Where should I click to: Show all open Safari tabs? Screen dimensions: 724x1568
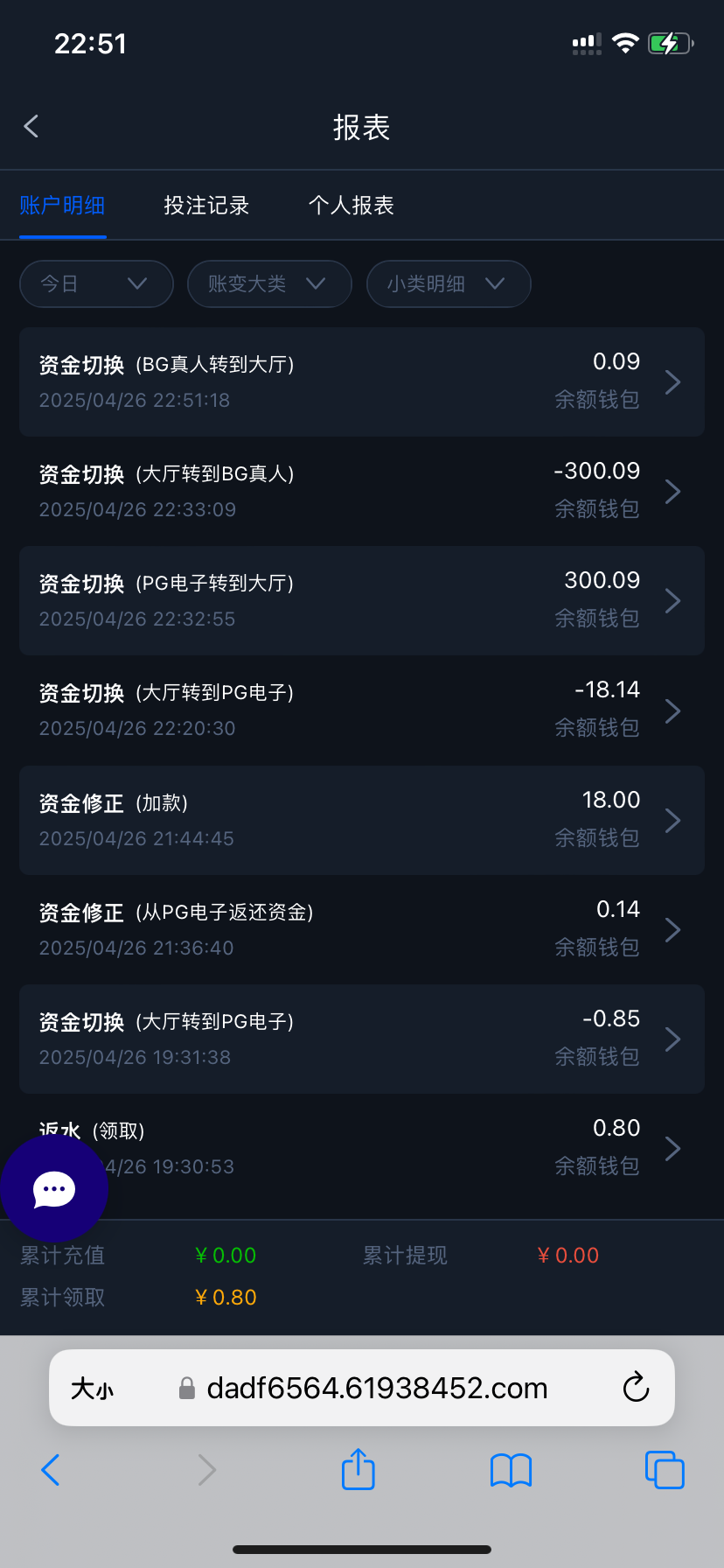[x=664, y=1470]
